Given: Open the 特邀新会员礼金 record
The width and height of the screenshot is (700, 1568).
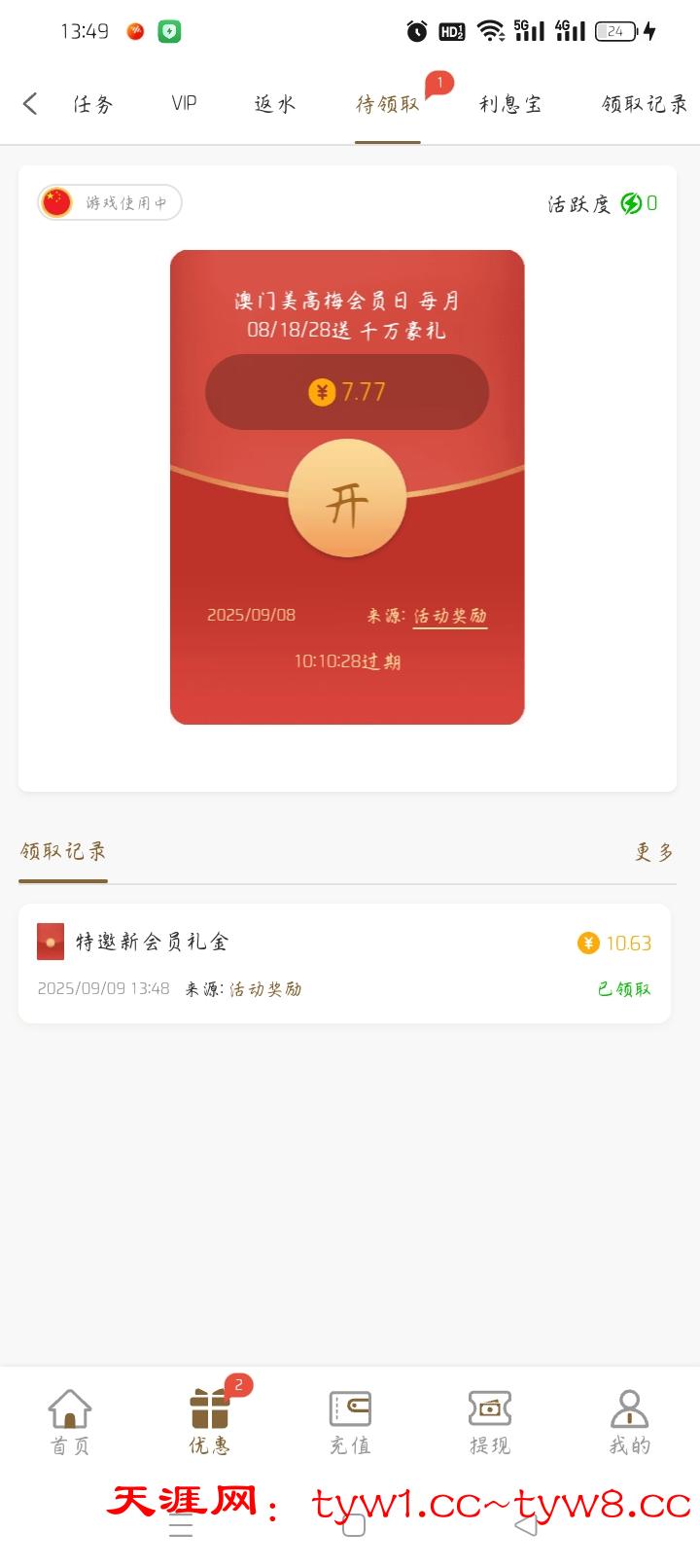Looking at the screenshot, I should [x=344, y=963].
